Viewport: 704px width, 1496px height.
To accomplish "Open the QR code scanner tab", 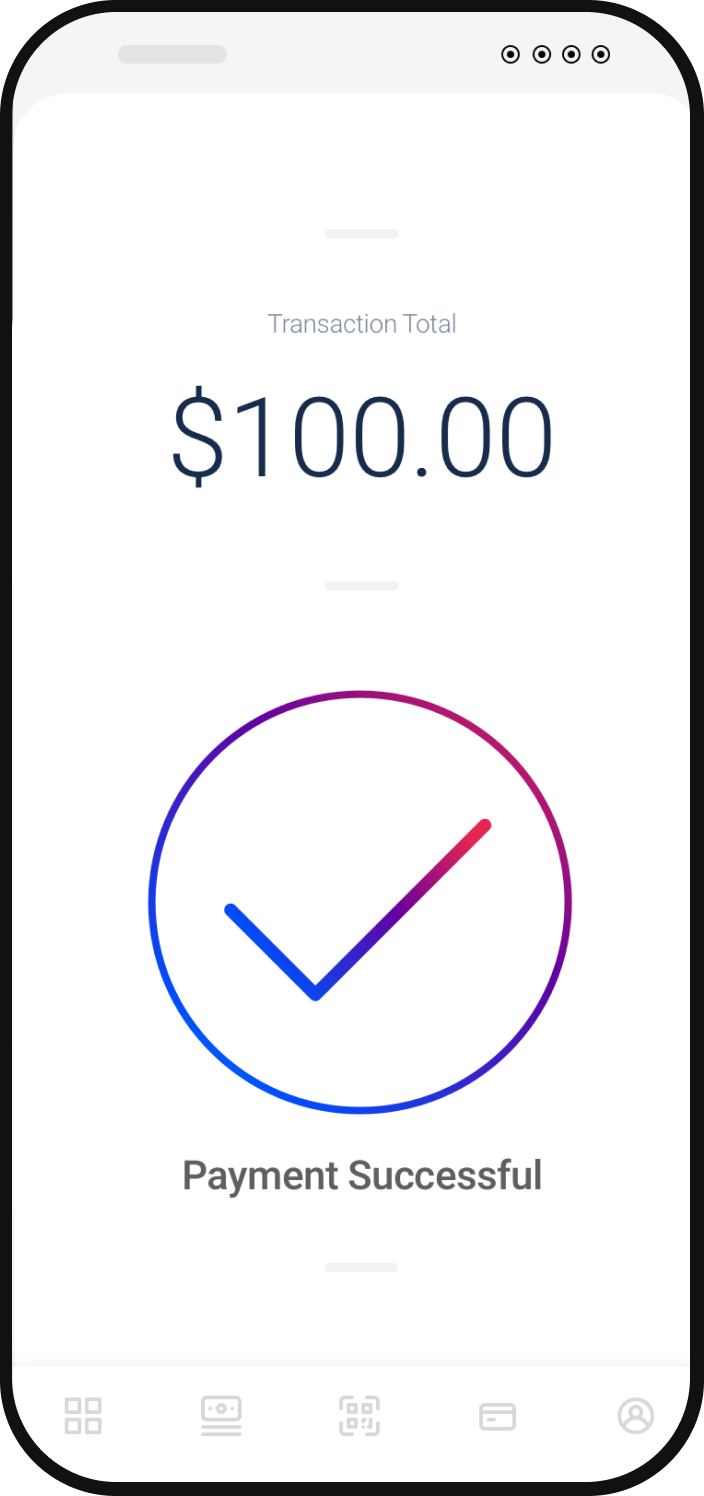I will click(360, 1416).
